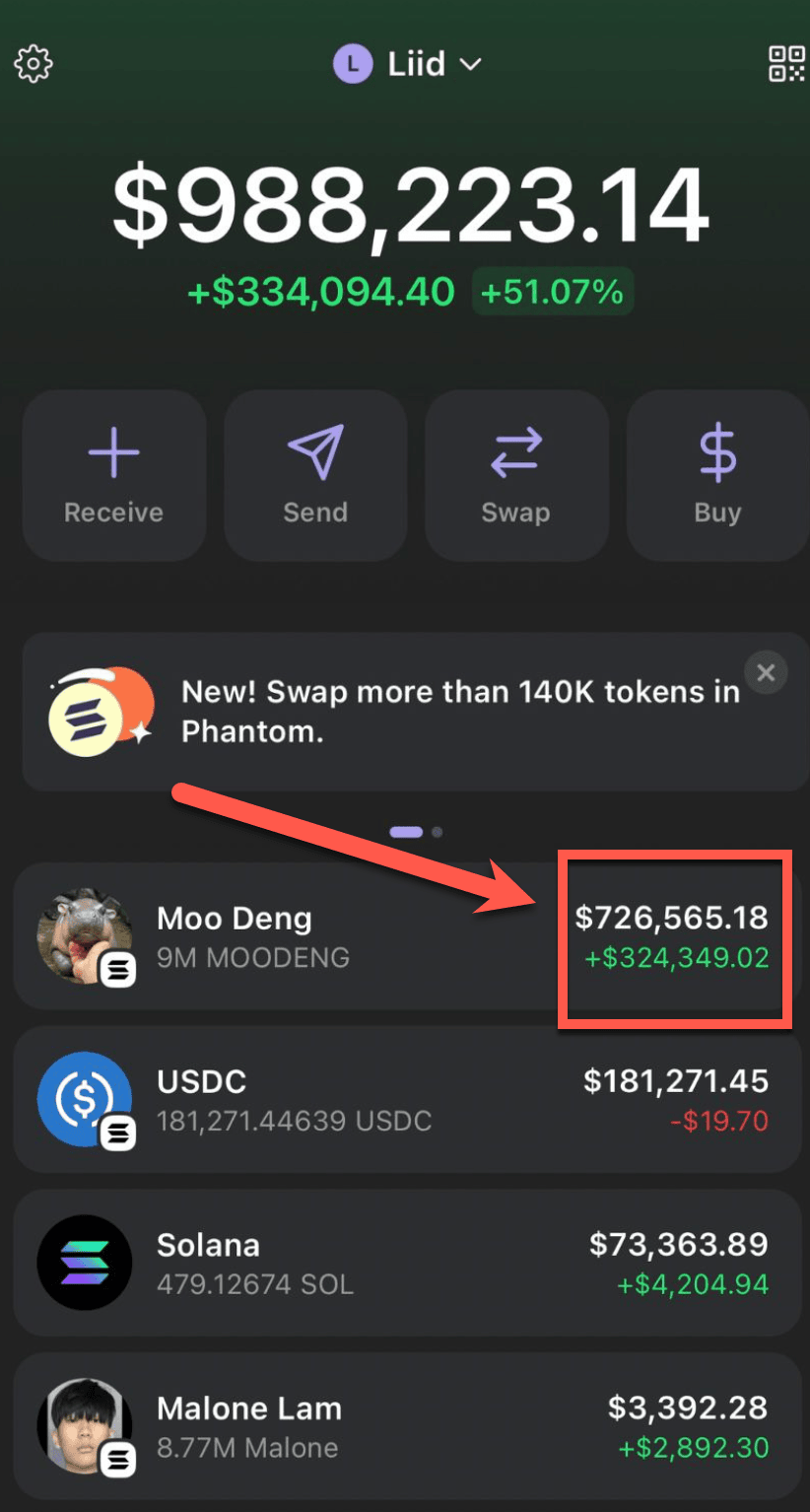Open the Malone Lam token row
The image size is (810, 1512).
(x=404, y=1427)
